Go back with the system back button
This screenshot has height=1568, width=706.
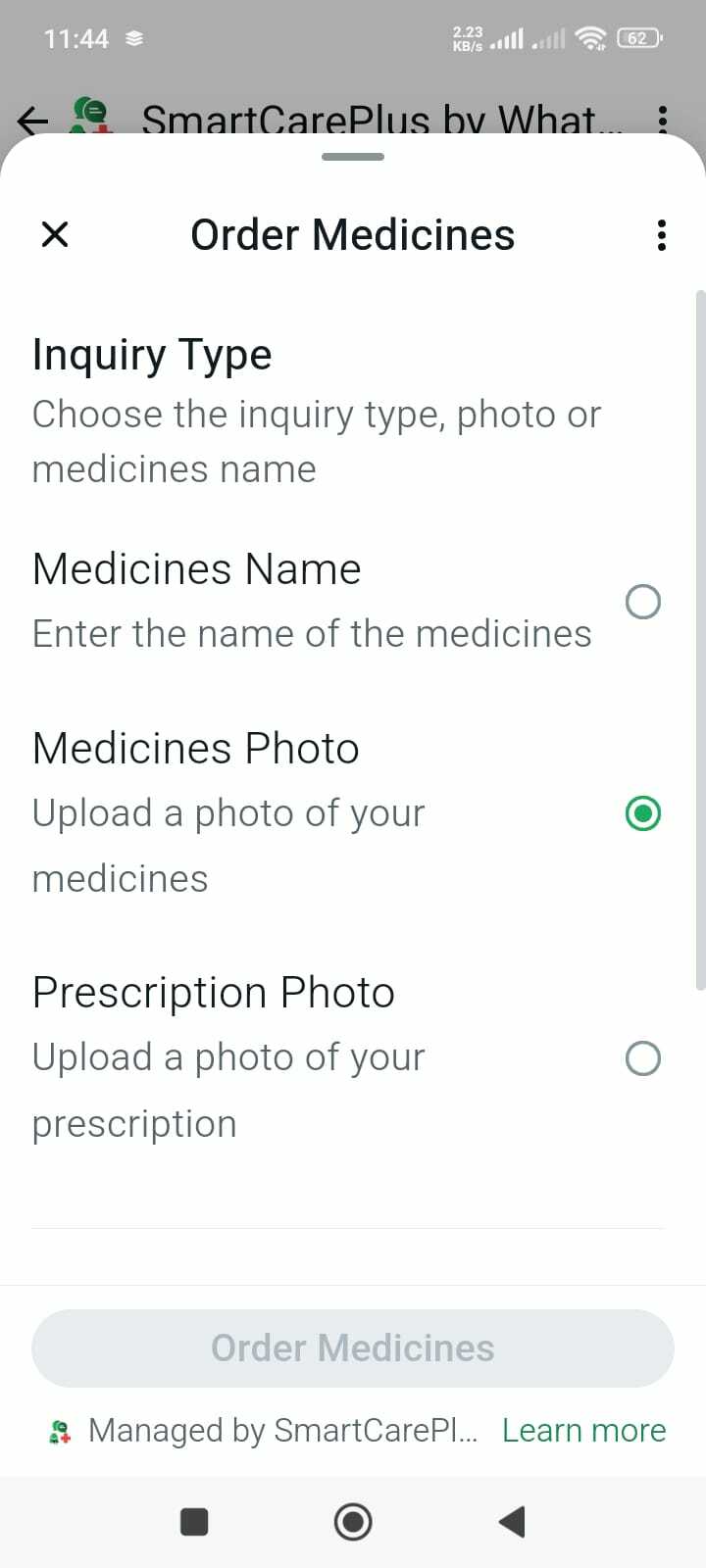(512, 1522)
